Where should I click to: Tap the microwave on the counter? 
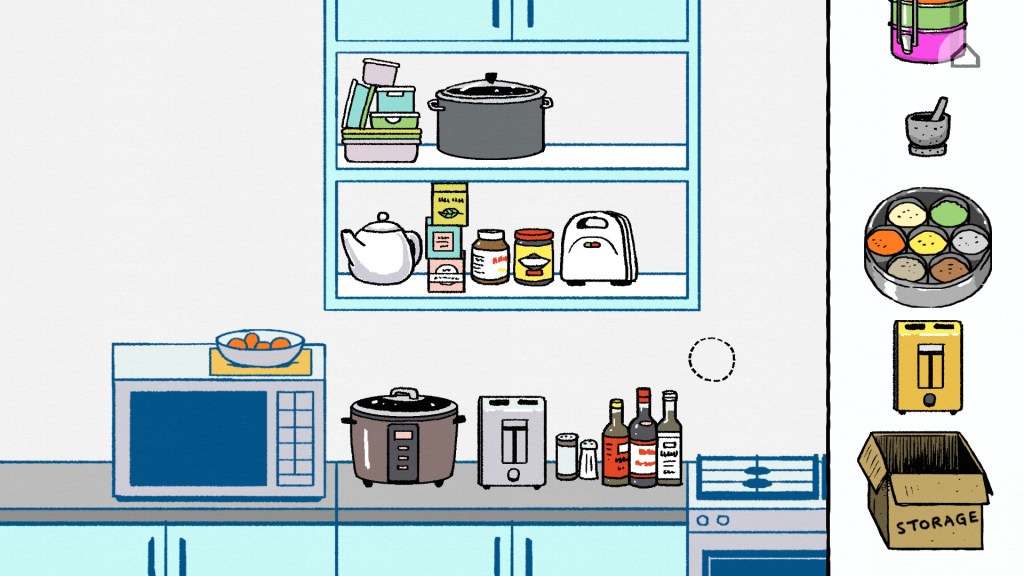tap(218, 423)
